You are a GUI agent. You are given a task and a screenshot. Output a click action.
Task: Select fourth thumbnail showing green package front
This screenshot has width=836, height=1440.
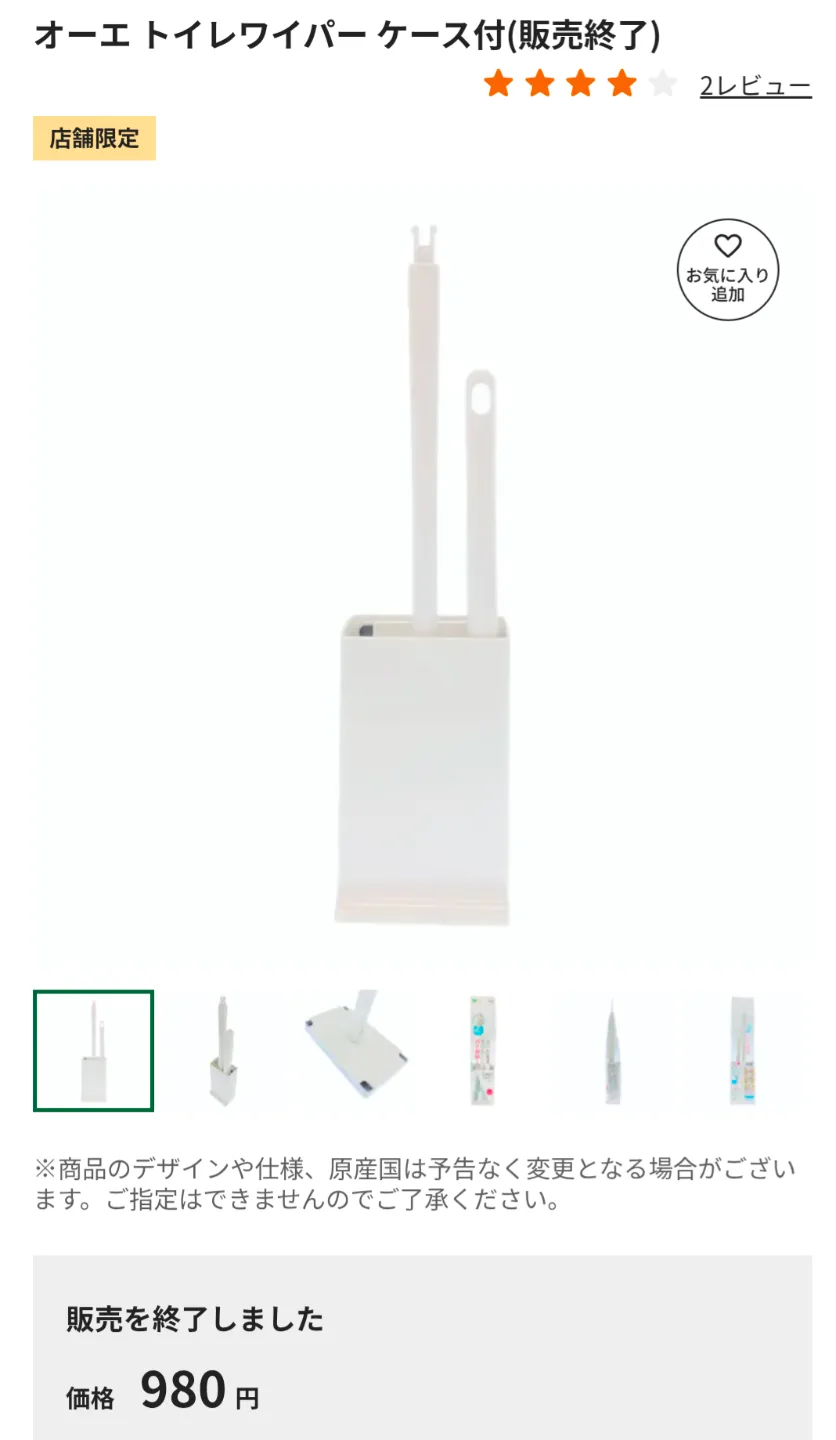(x=483, y=1050)
